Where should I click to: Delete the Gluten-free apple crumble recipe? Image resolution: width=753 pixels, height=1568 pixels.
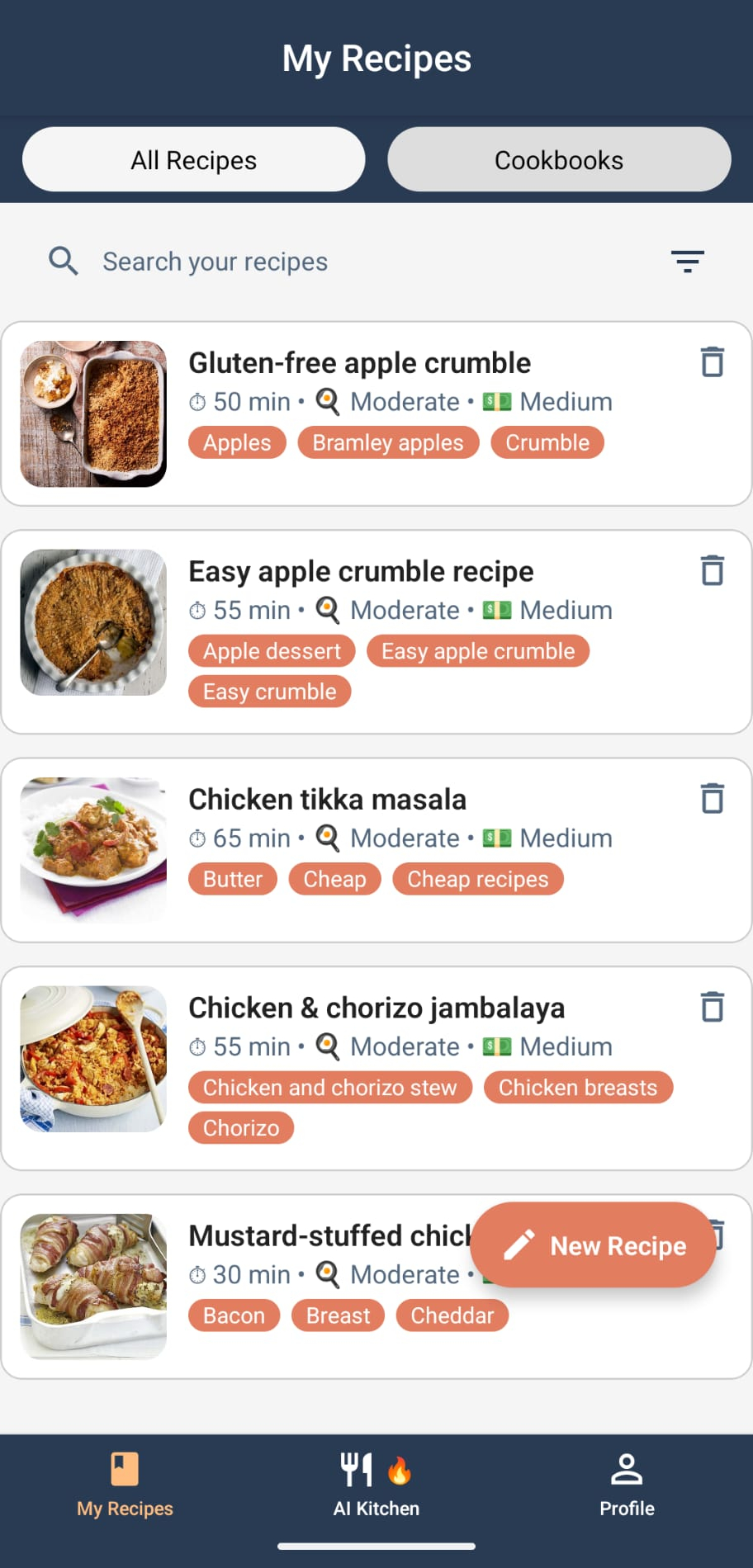[712, 361]
